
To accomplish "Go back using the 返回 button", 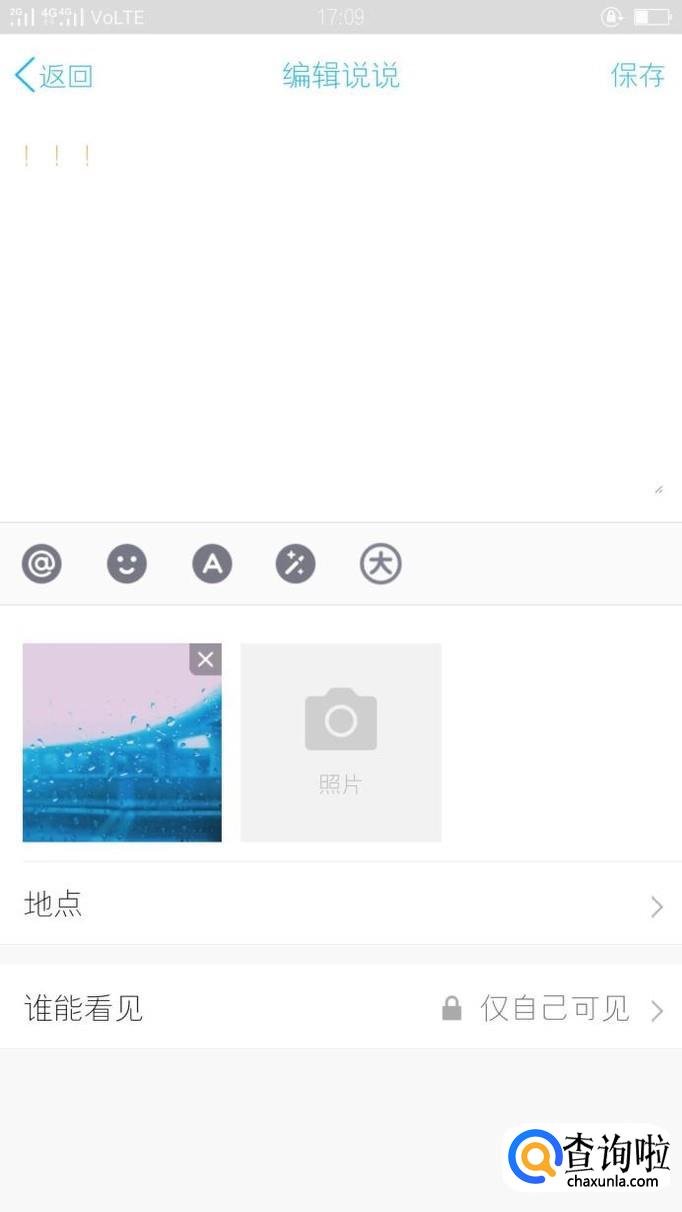I will click(x=55, y=76).
